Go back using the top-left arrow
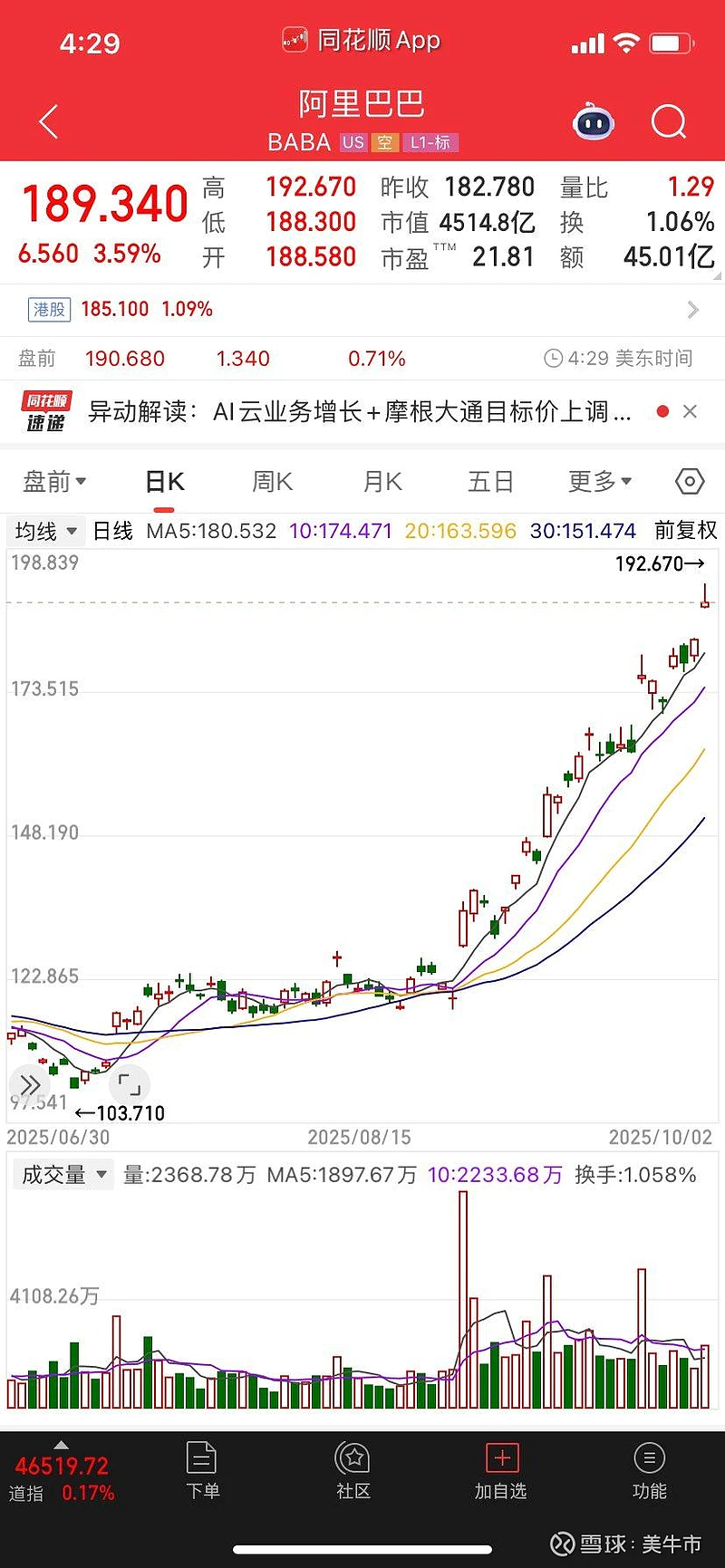Image resolution: width=725 pixels, height=1568 pixels. [49, 121]
